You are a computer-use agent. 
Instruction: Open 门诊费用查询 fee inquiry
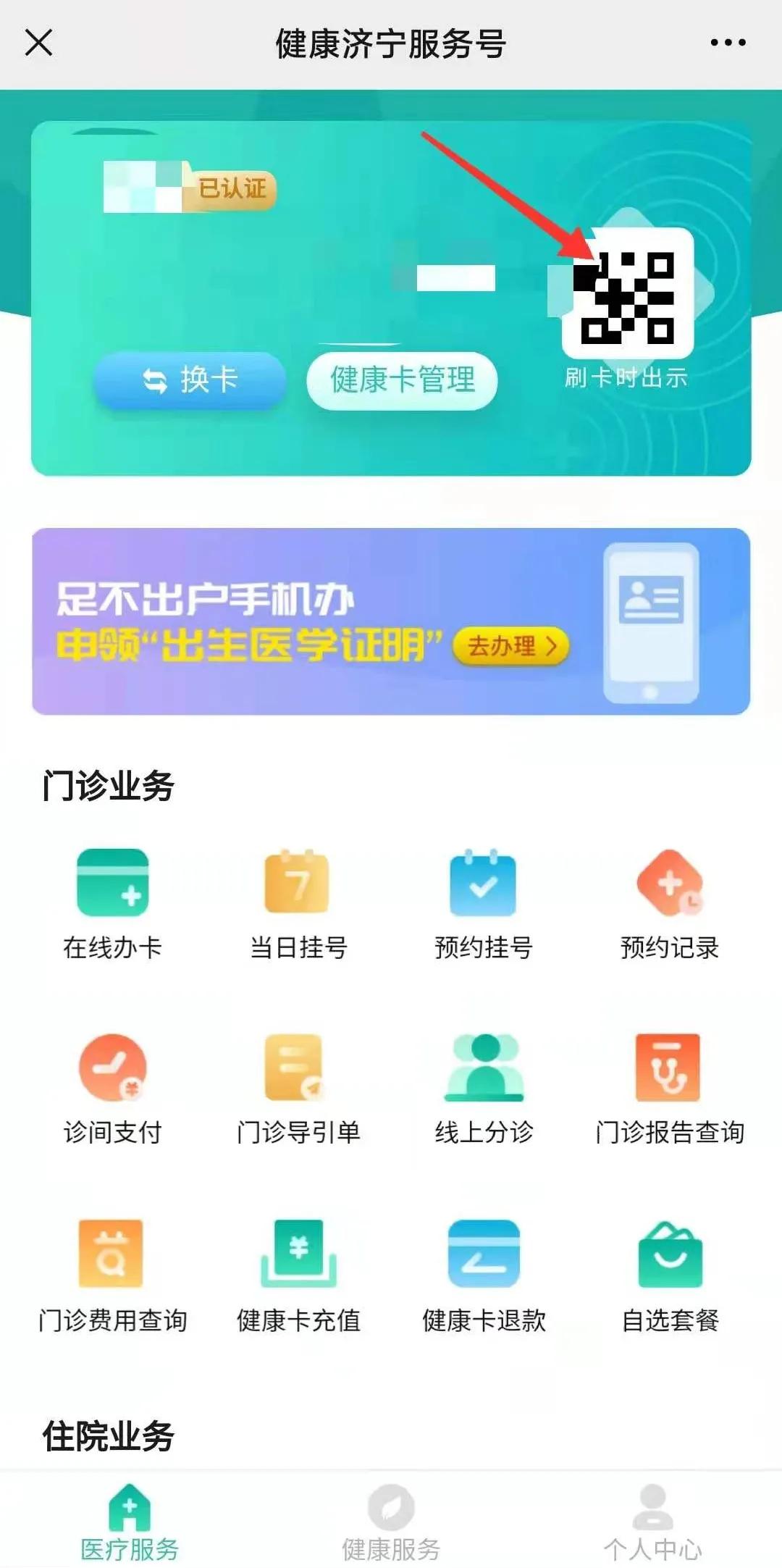[112, 1275]
